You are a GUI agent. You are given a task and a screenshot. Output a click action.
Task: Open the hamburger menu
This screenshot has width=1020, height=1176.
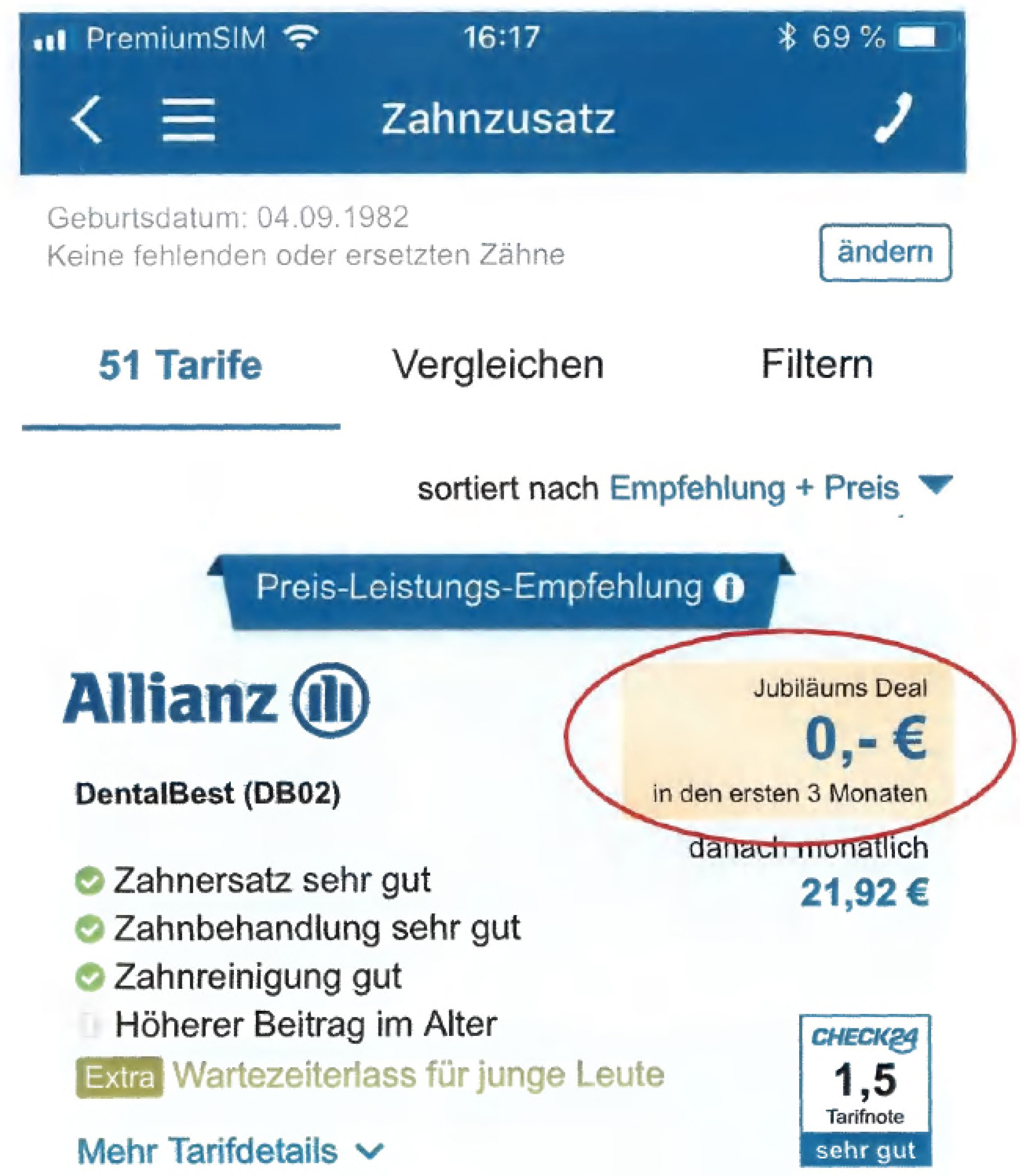pos(188,119)
